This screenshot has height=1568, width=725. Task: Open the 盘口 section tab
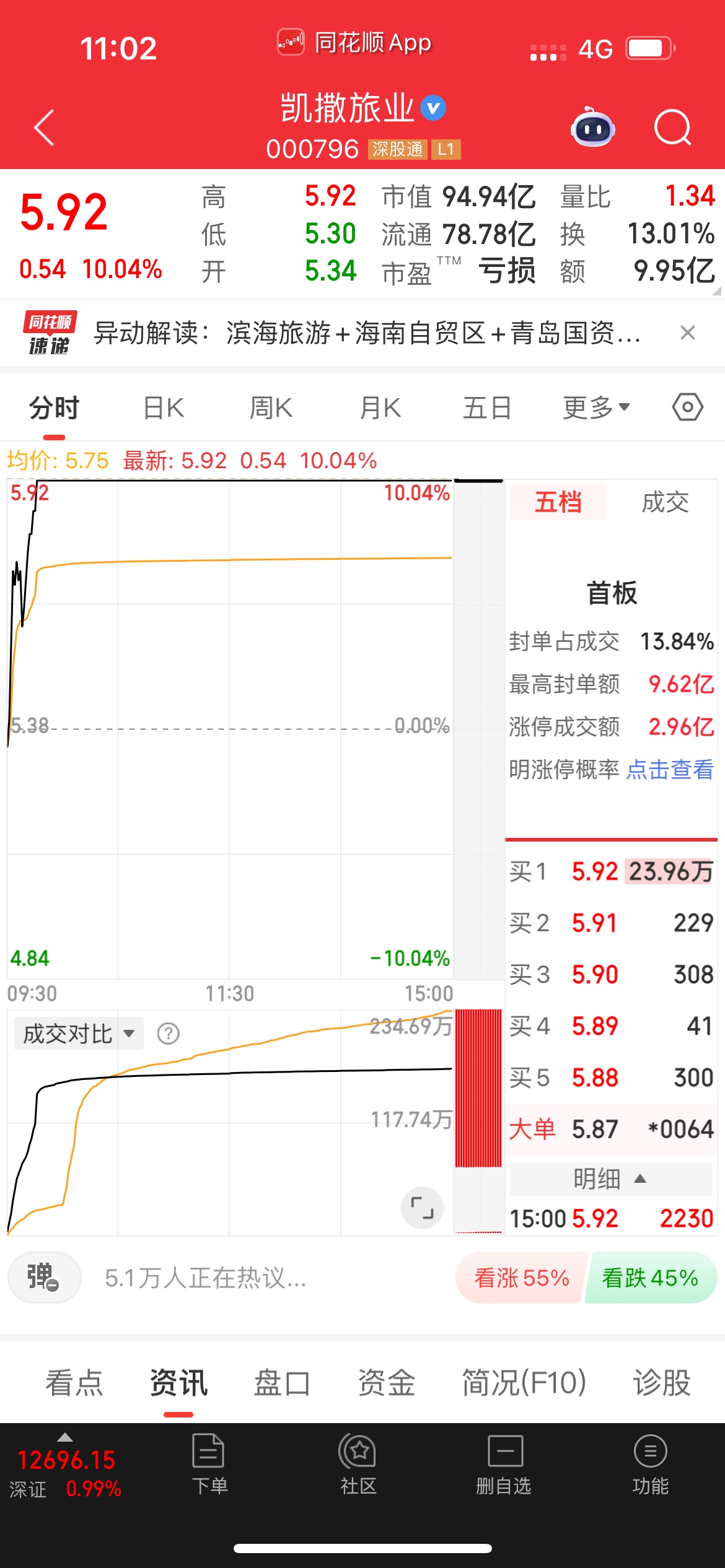pyautogui.click(x=282, y=1383)
